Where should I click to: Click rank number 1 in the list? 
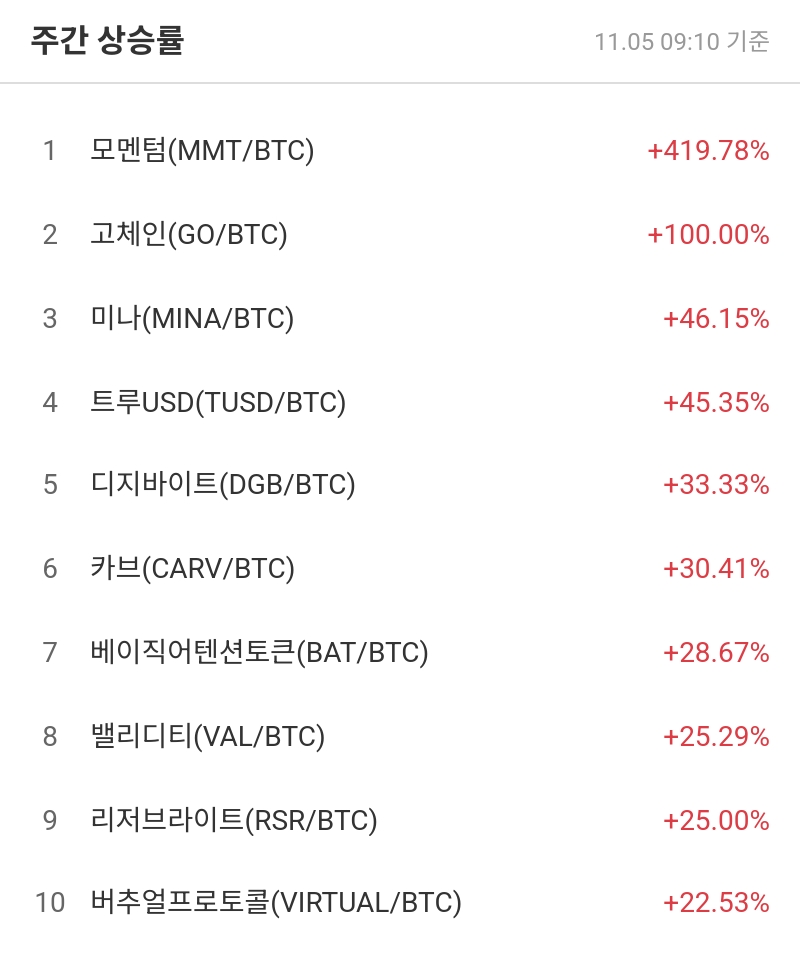tap(49, 152)
